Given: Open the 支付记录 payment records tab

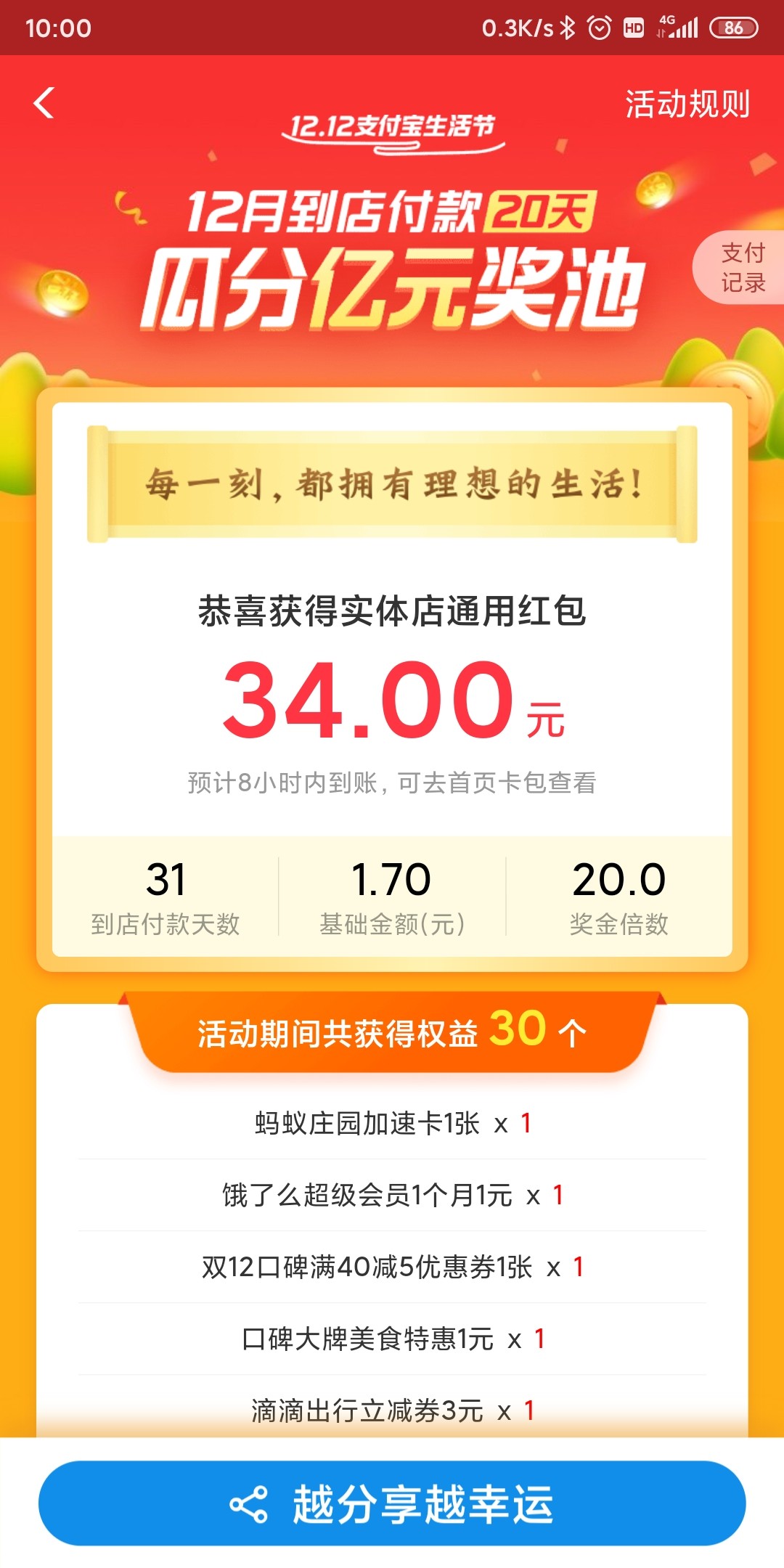Looking at the screenshot, I should 740,267.
